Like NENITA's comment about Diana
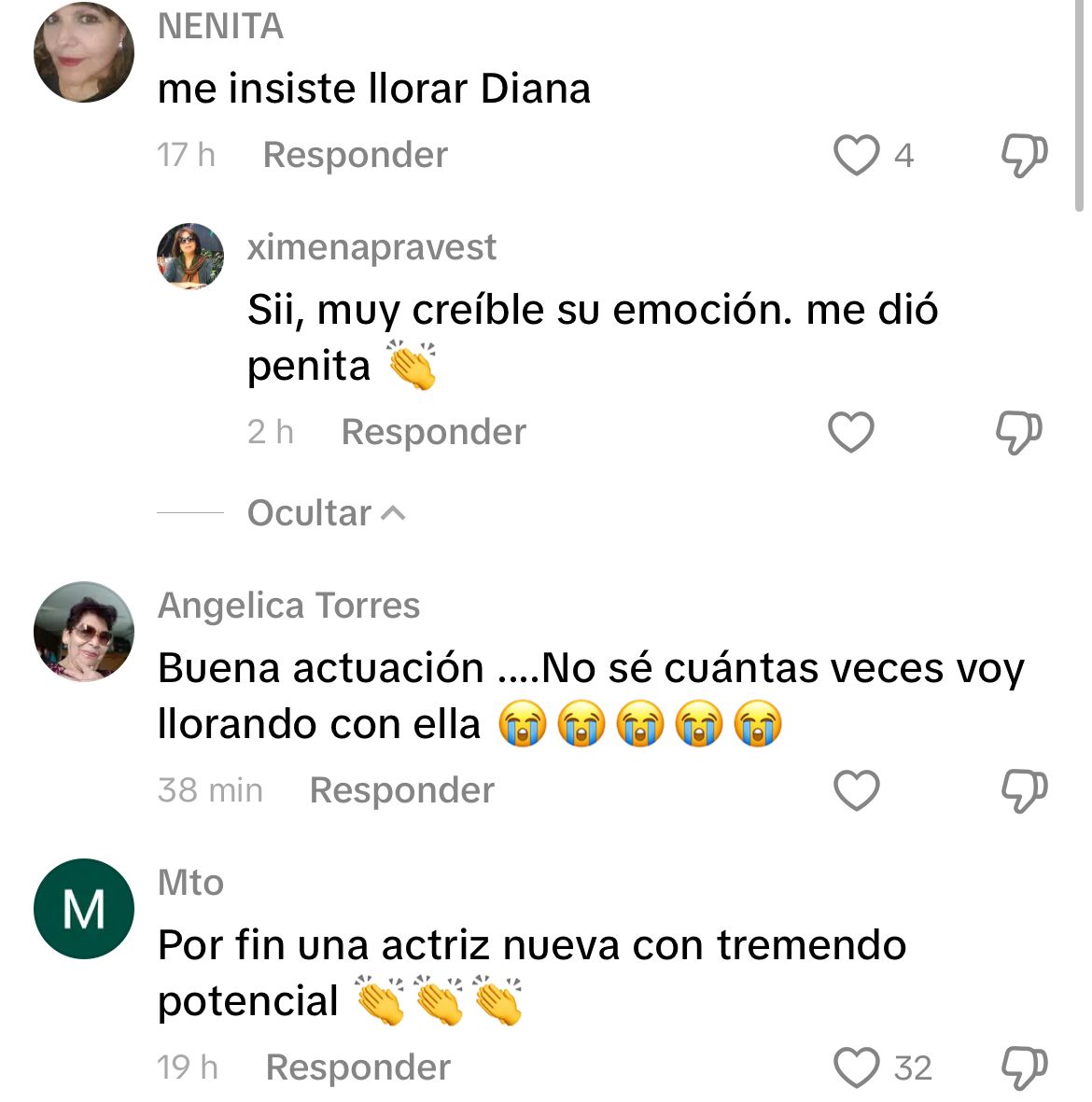Viewport: 1092px width, 1102px height. 856,155
